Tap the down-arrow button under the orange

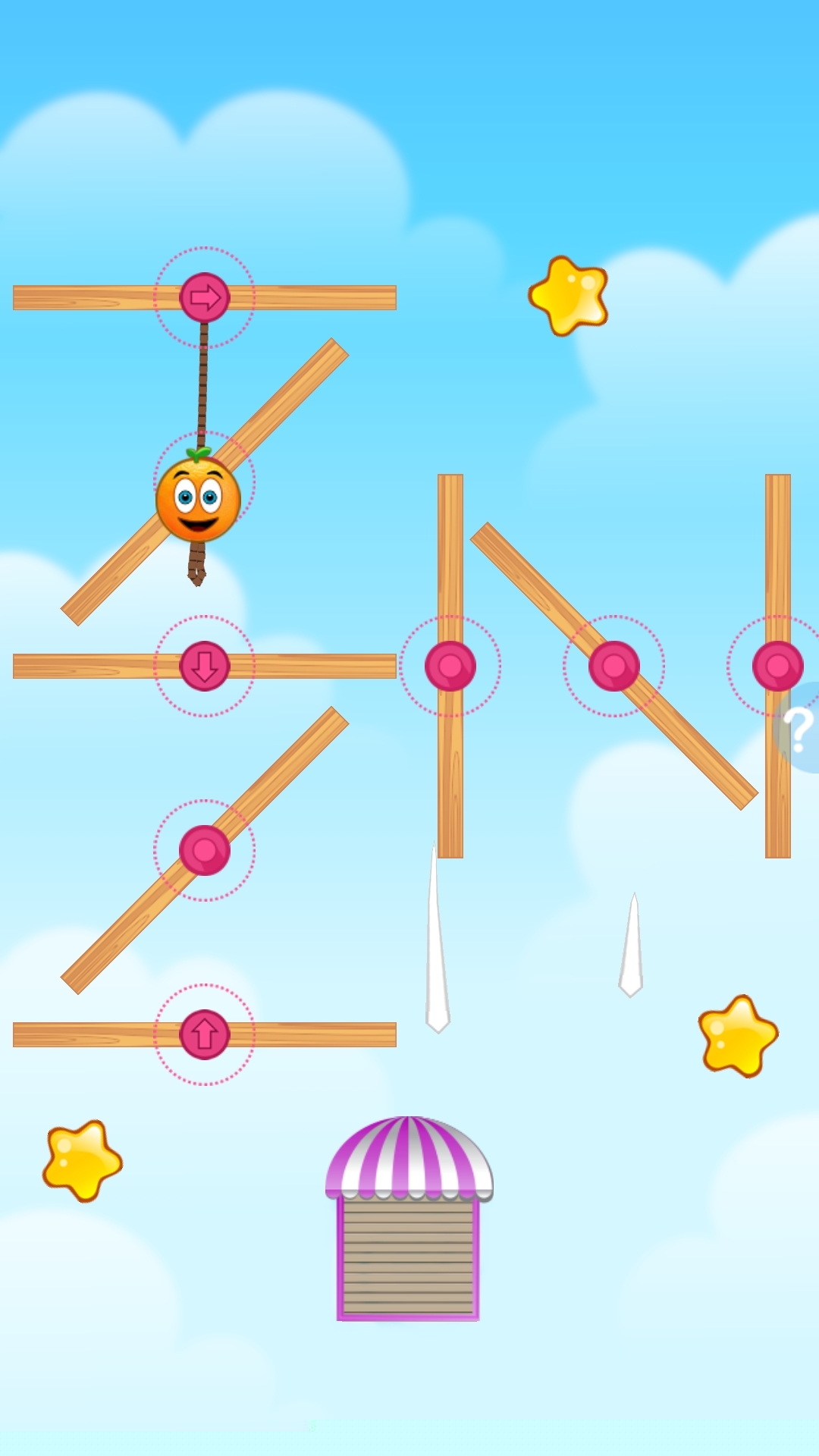pos(205,666)
